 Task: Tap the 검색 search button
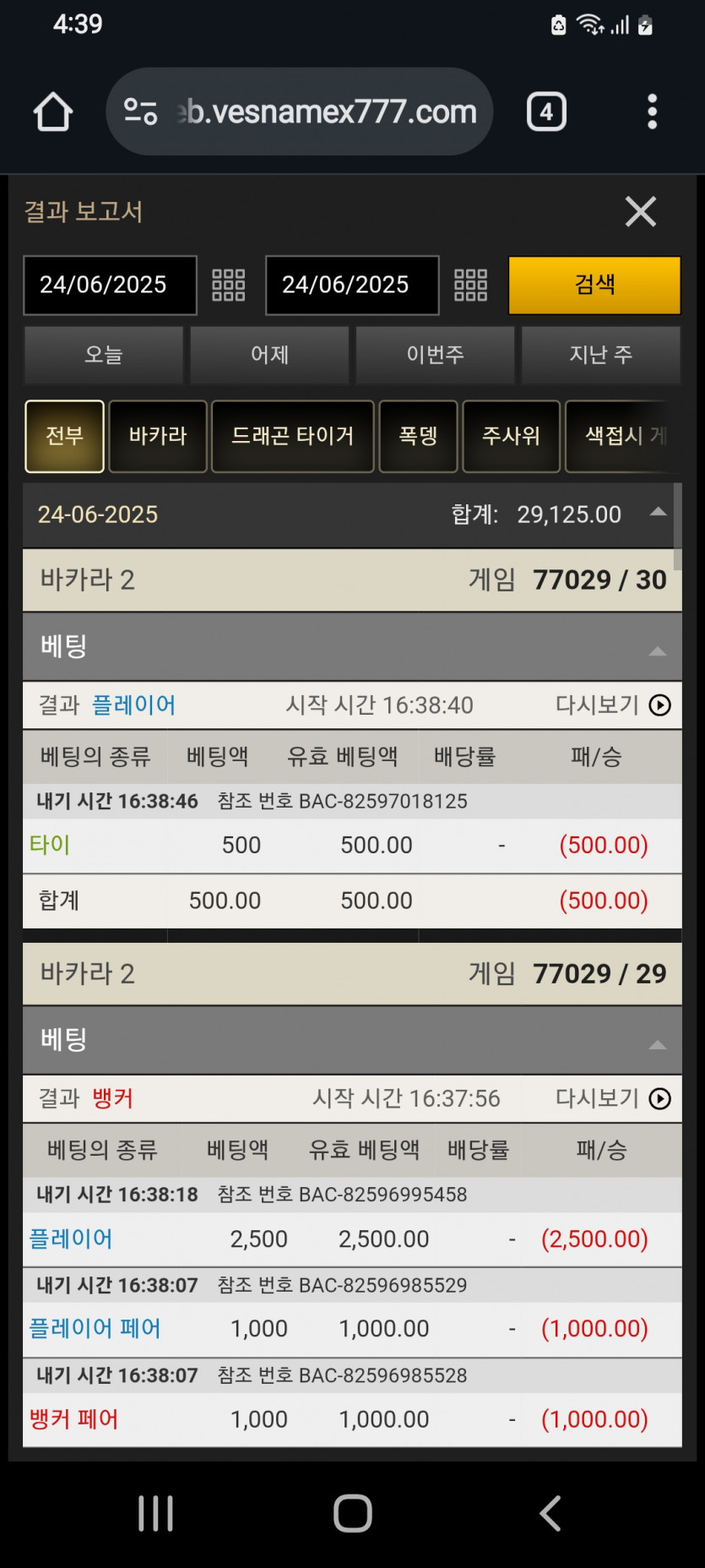tap(594, 285)
